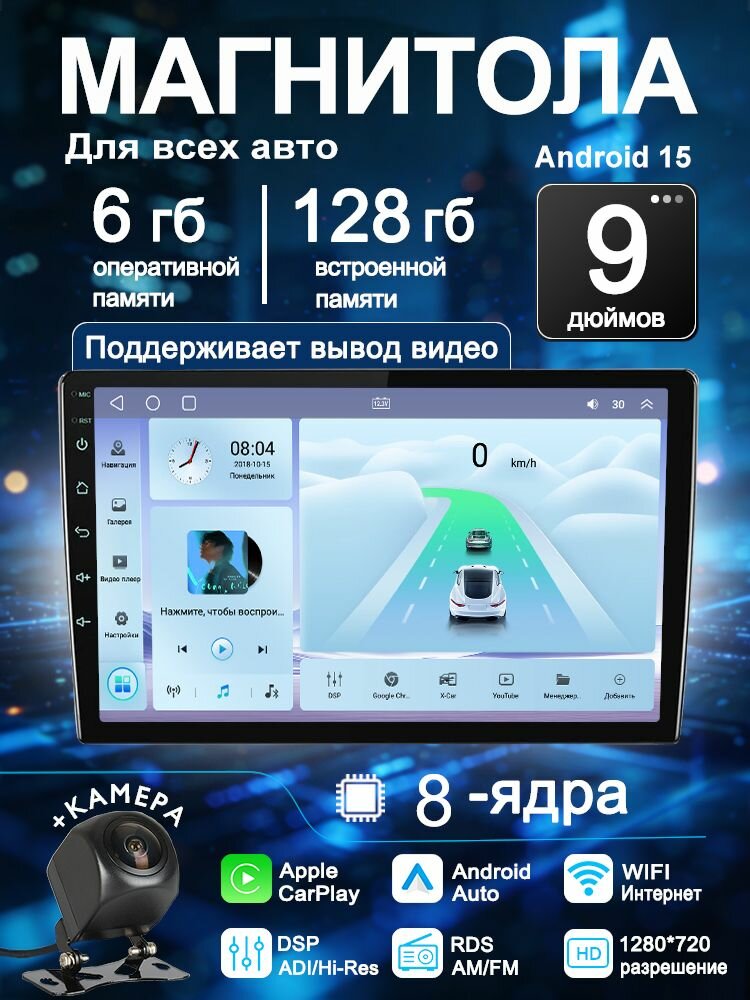Open the Настройки settings app
750x1000 pixels.
coord(120,618)
